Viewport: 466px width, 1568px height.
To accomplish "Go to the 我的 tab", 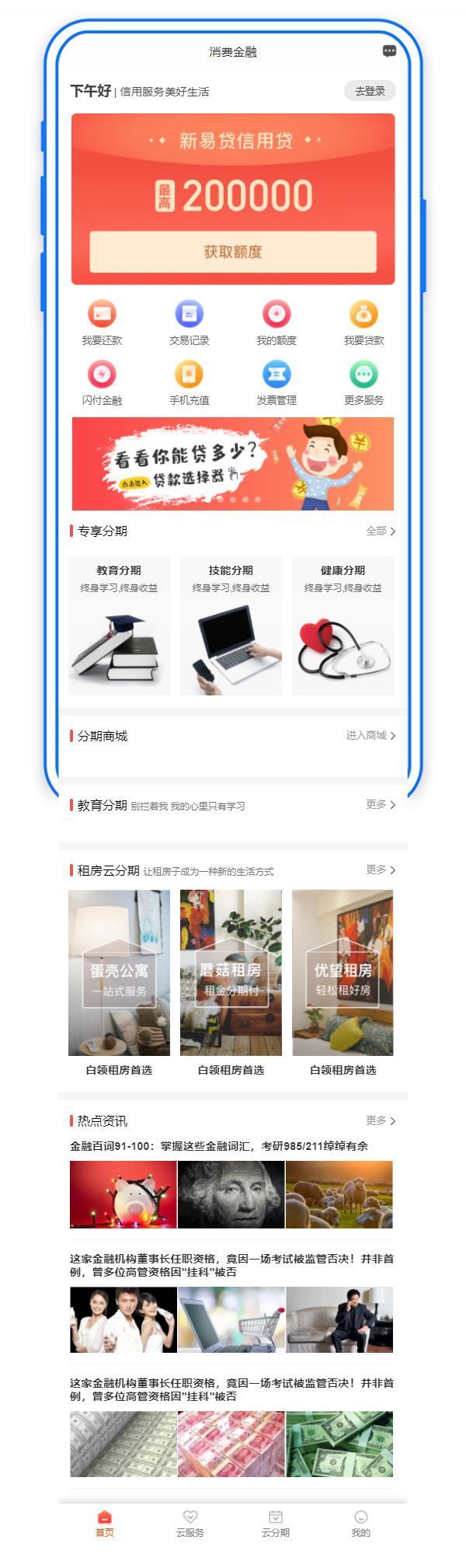I will [361, 1523].
